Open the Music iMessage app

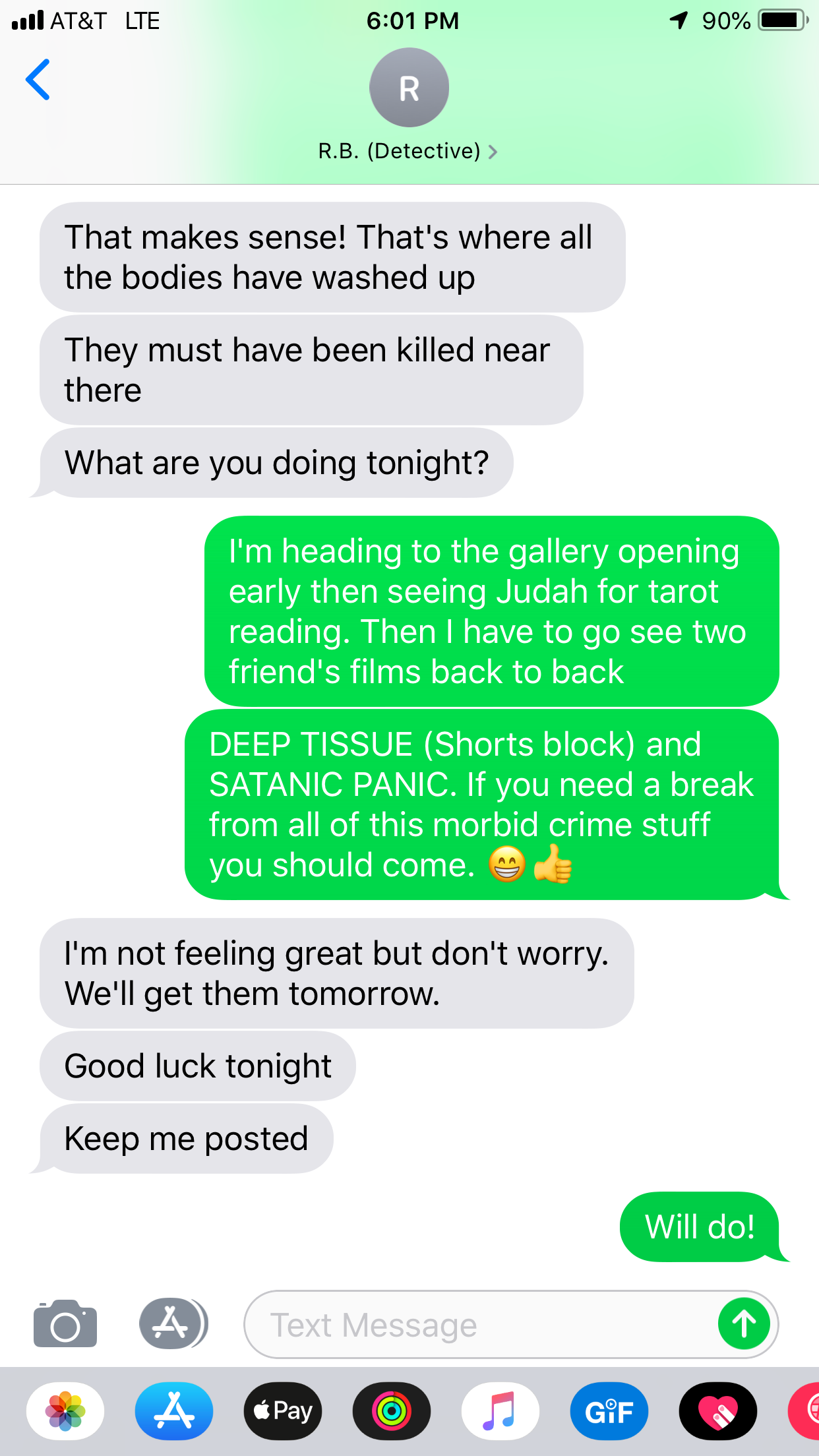tap(500, 1411)
